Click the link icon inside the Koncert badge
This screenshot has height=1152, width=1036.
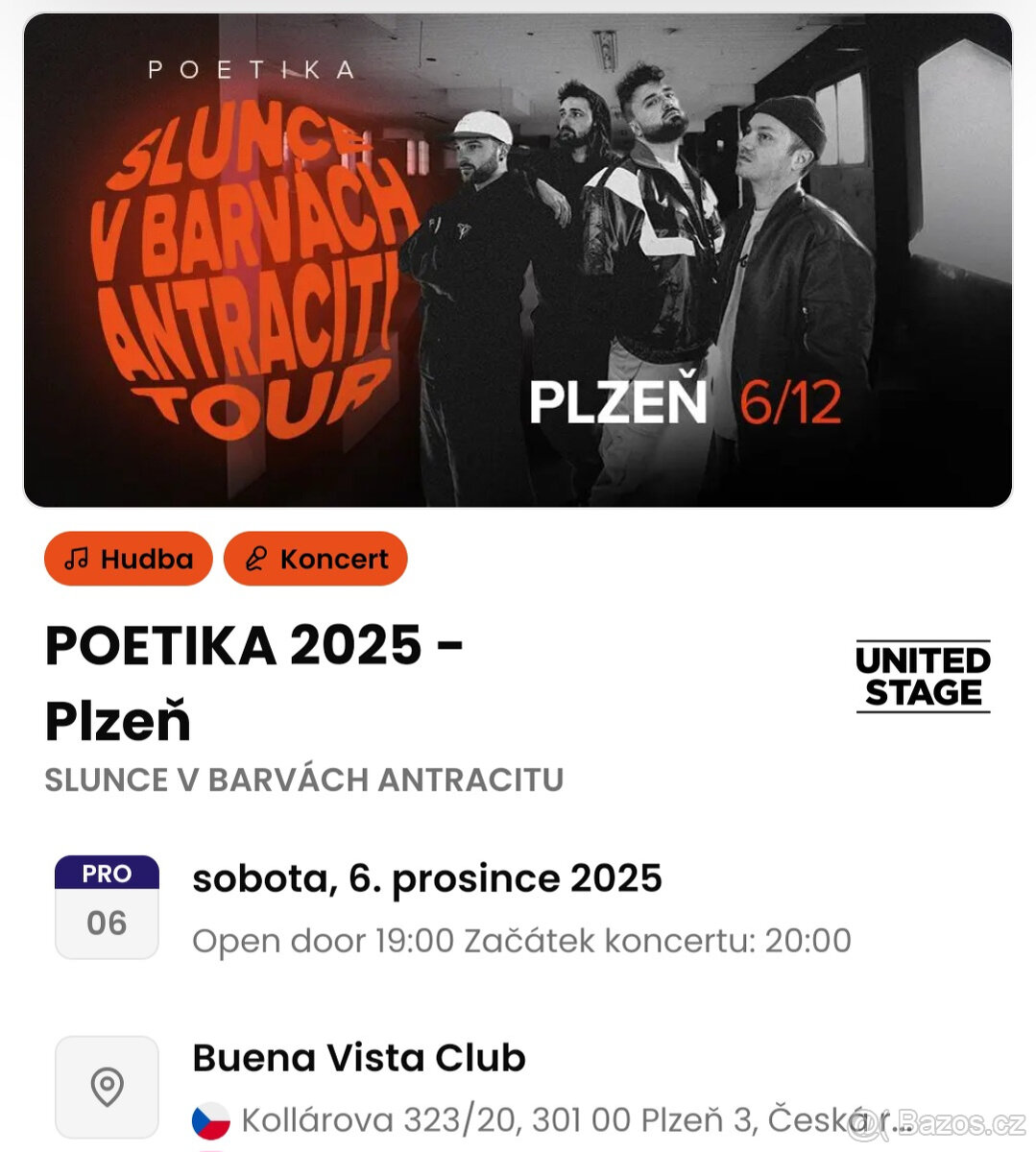pyautogui.click(x=255, y=558)
